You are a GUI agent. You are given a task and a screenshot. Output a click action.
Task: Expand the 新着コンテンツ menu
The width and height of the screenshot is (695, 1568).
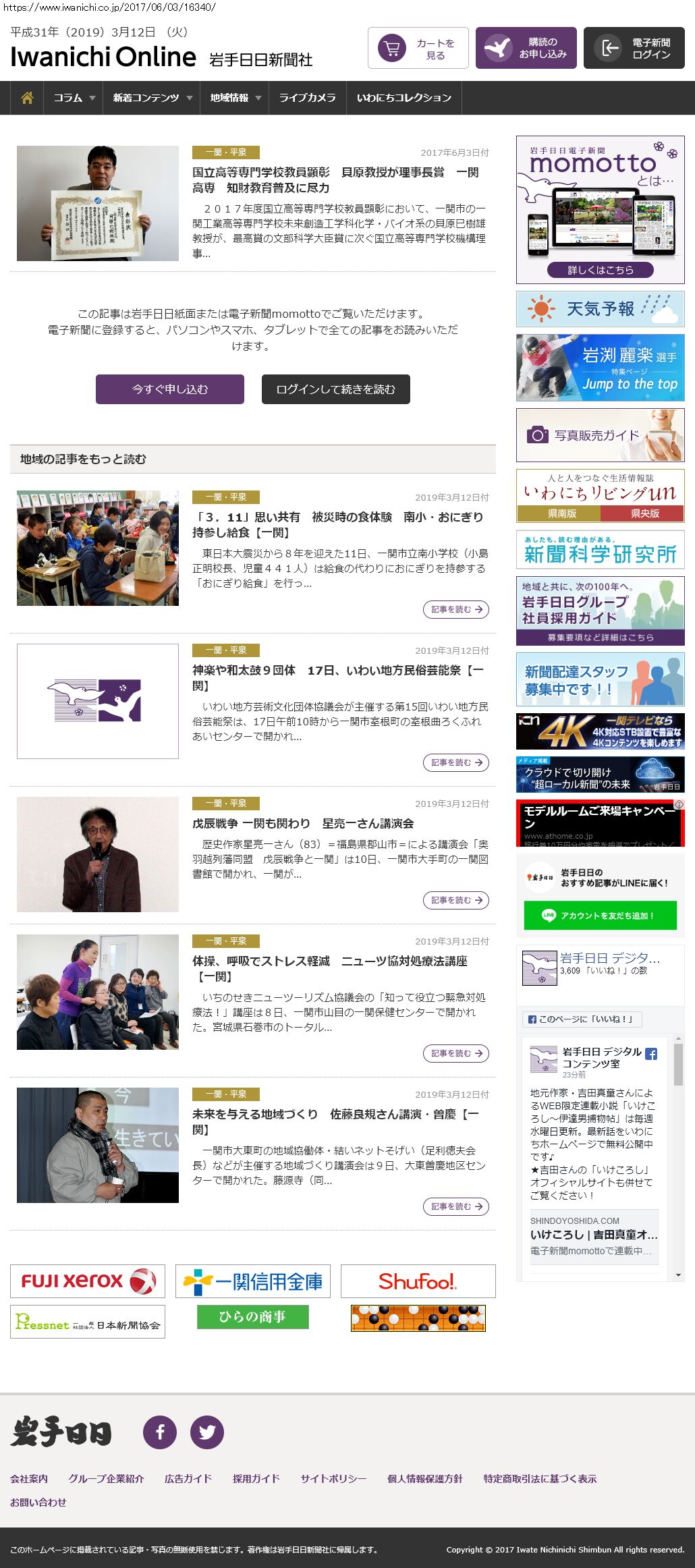tap(152, 98)
